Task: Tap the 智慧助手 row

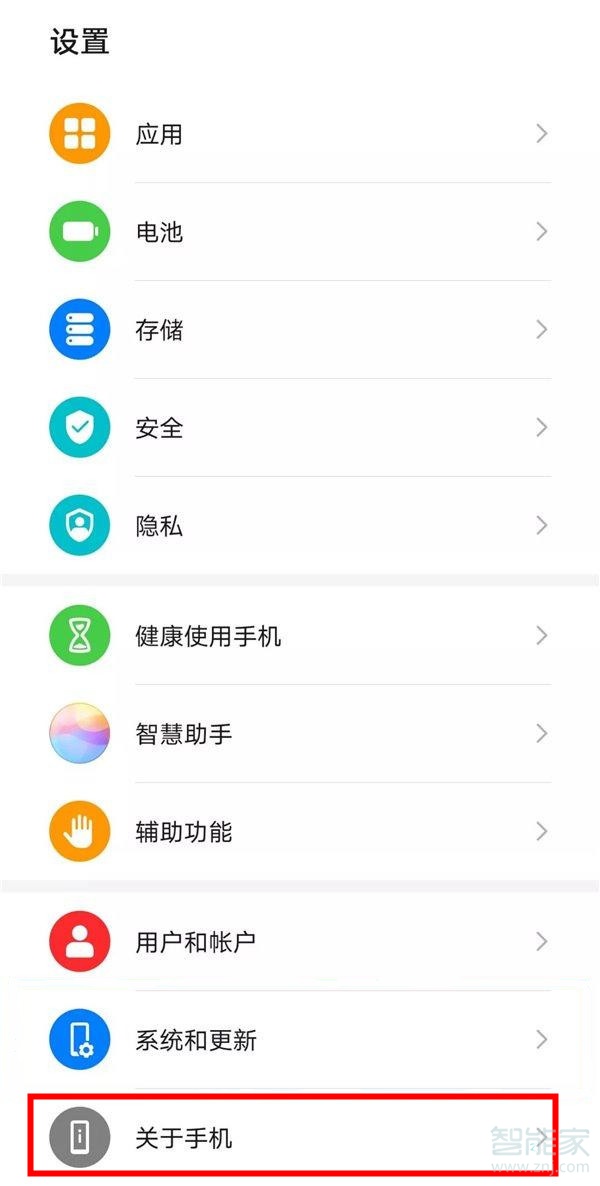Action: tap(300, 734)
